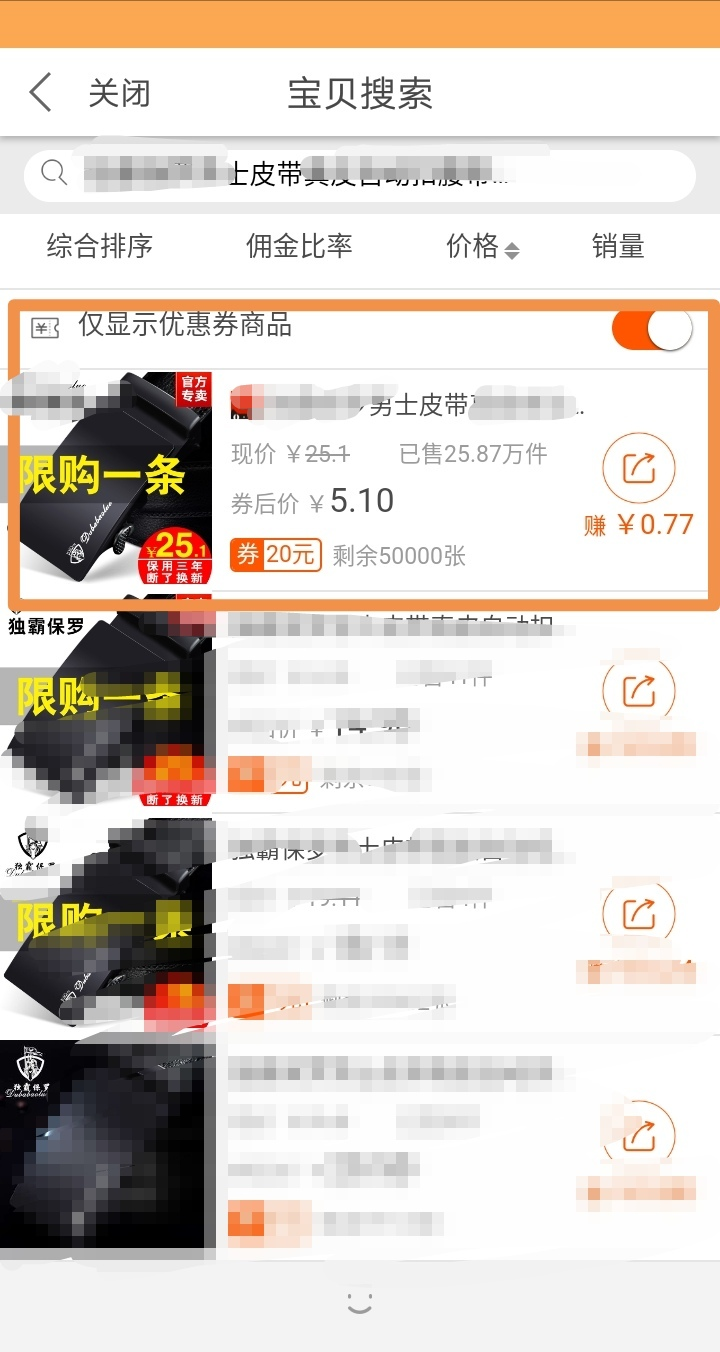Sort results by 价格

tap(482, 246)
